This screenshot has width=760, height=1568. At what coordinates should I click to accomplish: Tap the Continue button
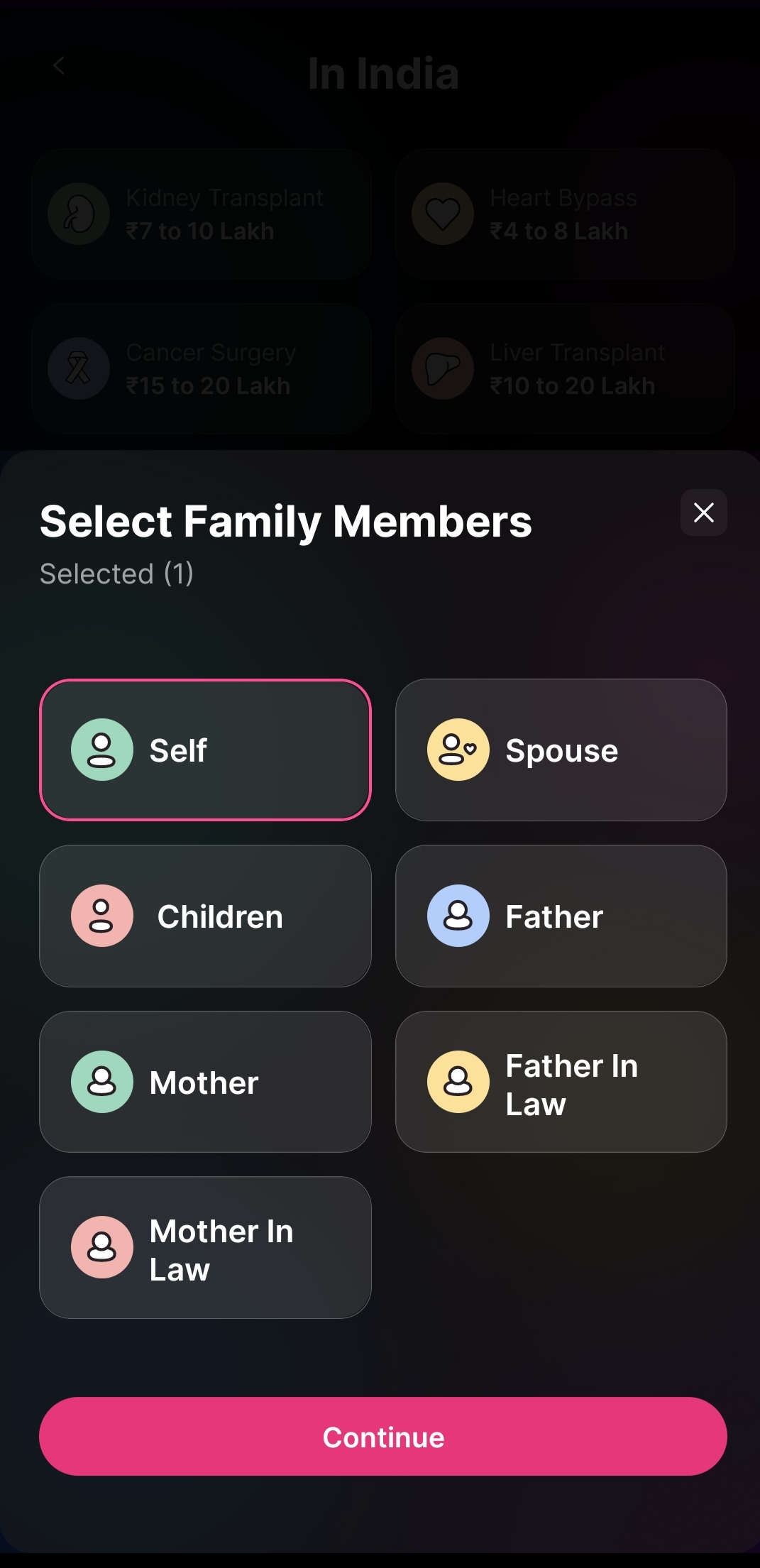[383, 1437]
